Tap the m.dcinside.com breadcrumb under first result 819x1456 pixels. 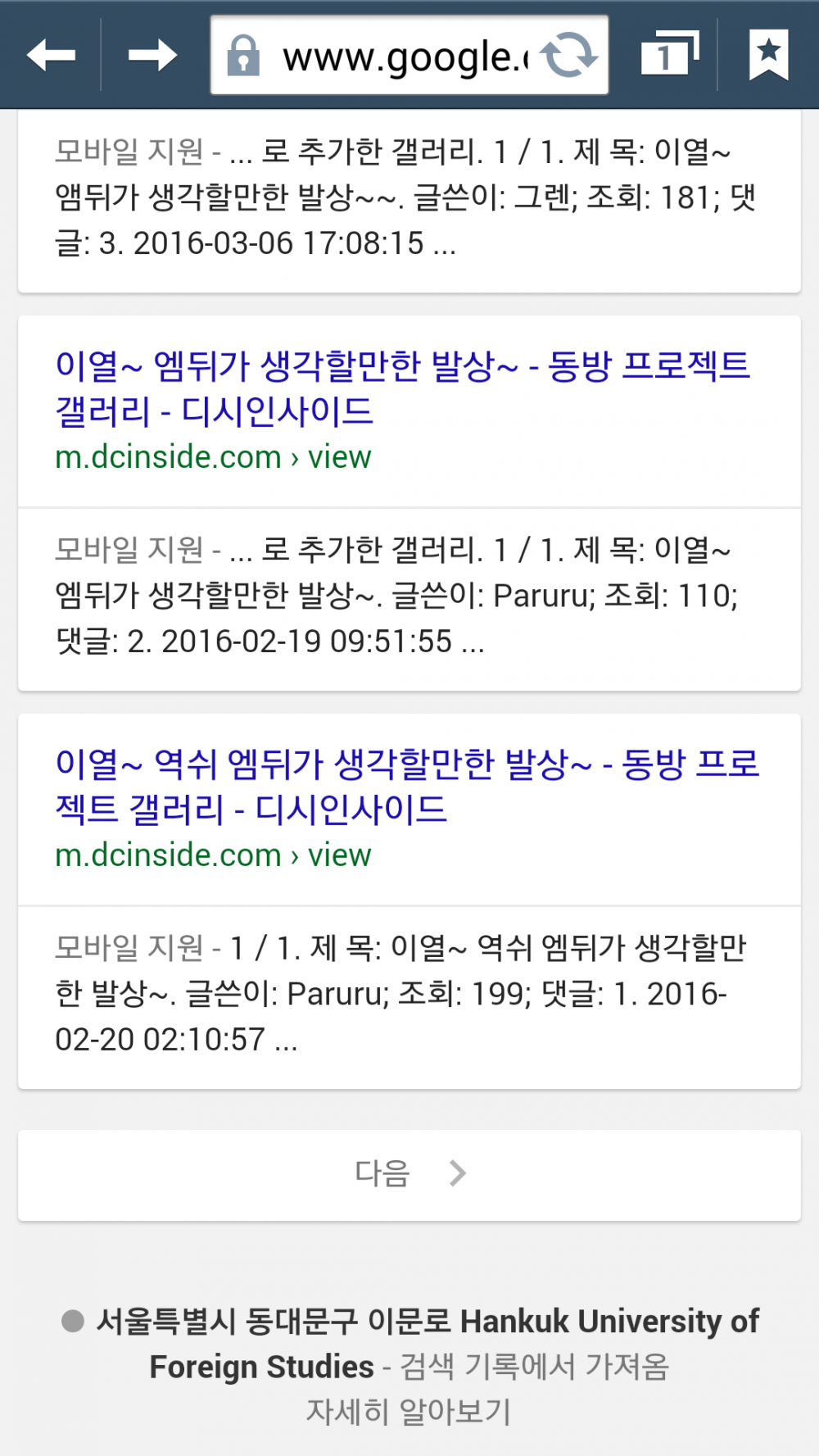click(166, 456)
